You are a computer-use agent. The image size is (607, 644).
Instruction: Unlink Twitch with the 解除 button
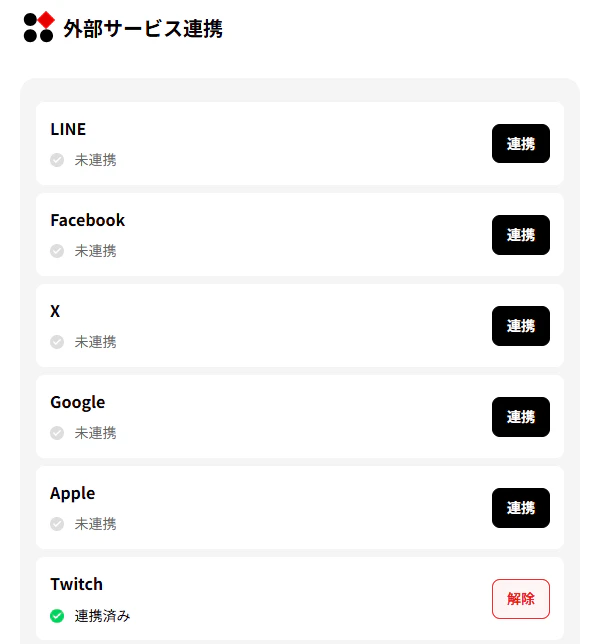[x=520, y=598]
